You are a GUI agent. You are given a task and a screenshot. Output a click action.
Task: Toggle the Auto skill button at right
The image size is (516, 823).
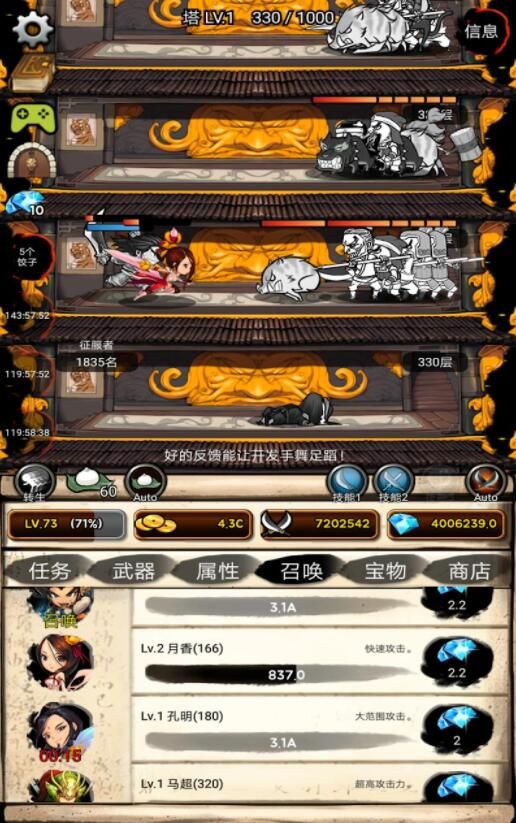tap(486, 483)
